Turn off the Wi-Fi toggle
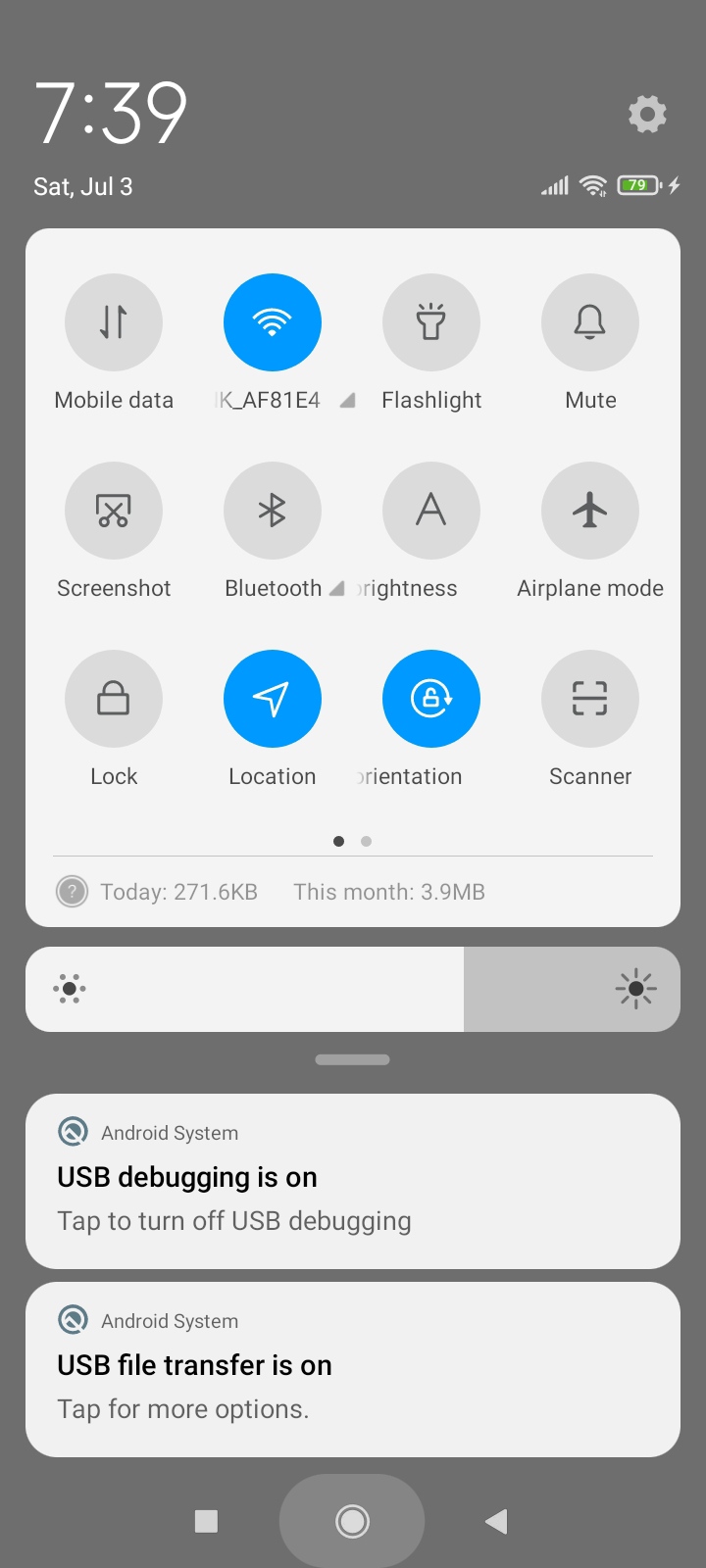 point(273,322)
